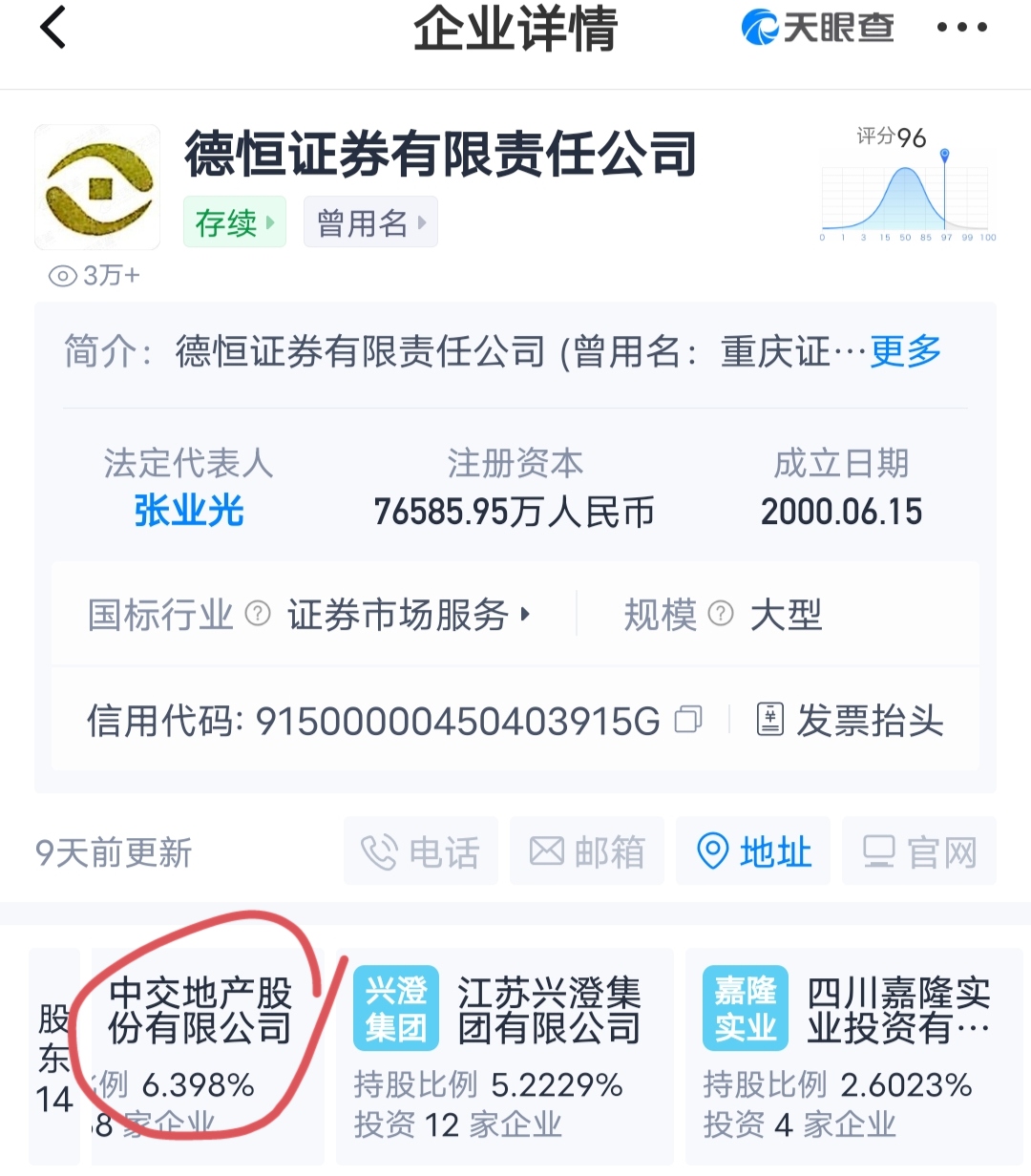Tap the 官网 official website button
This screenshot has width=1031, height=1176.
coord(919,851)
